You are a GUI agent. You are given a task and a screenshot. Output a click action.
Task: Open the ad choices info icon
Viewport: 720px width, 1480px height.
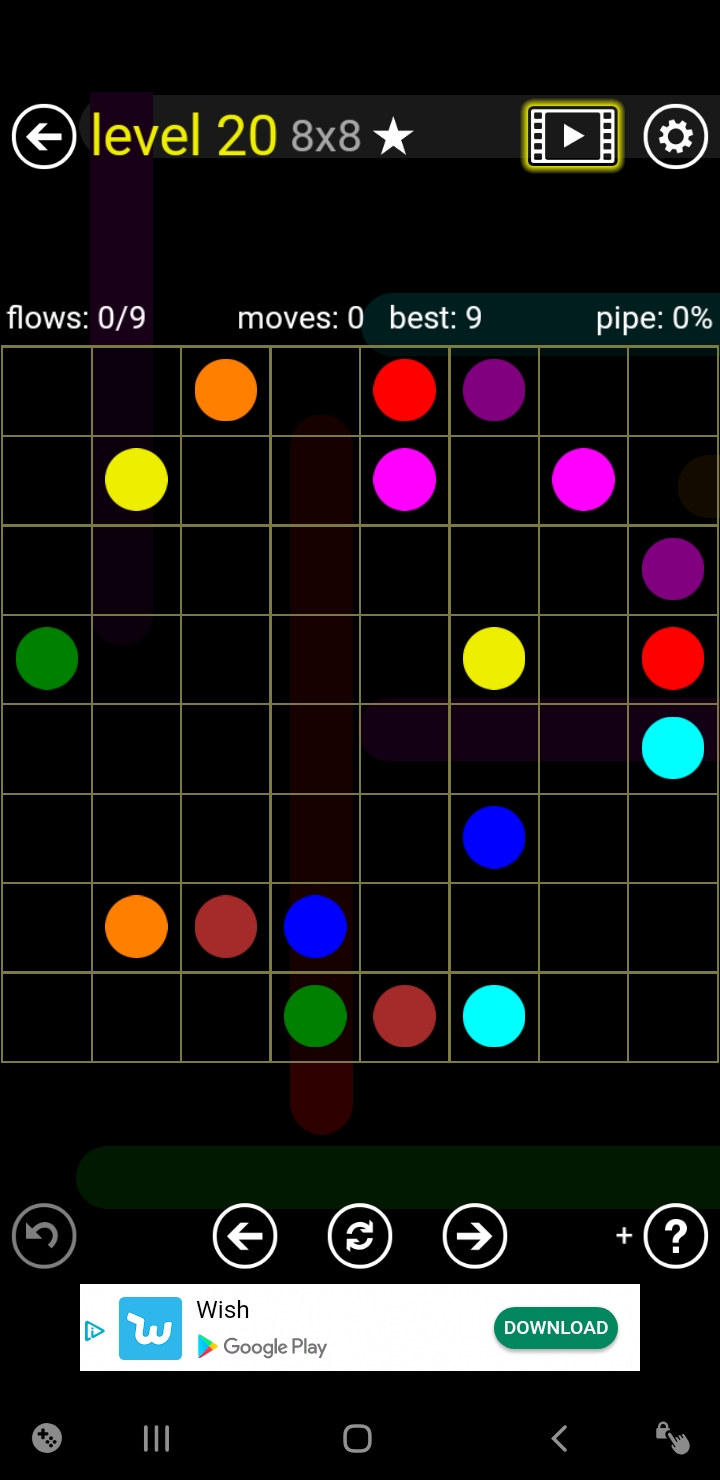pos(95,1330)
